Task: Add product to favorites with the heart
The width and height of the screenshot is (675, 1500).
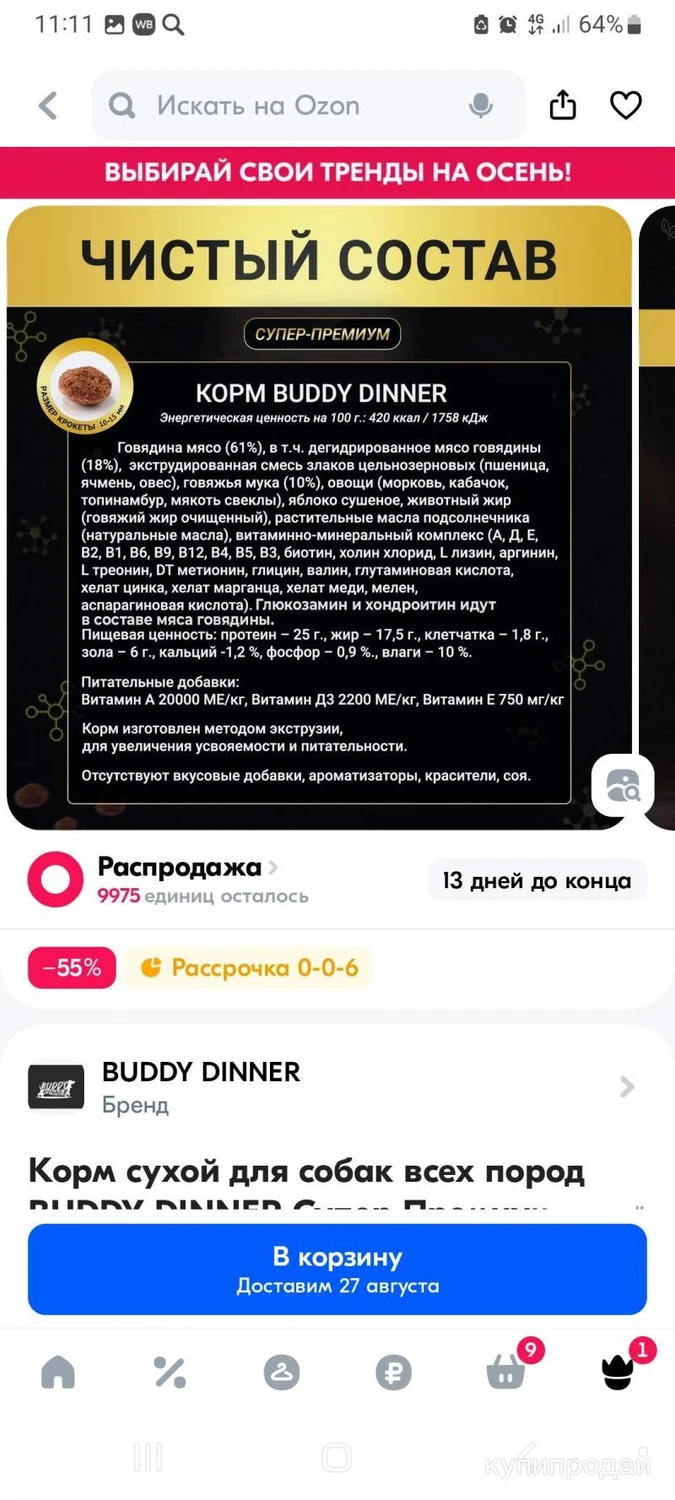Action: [x=626, y=105]
